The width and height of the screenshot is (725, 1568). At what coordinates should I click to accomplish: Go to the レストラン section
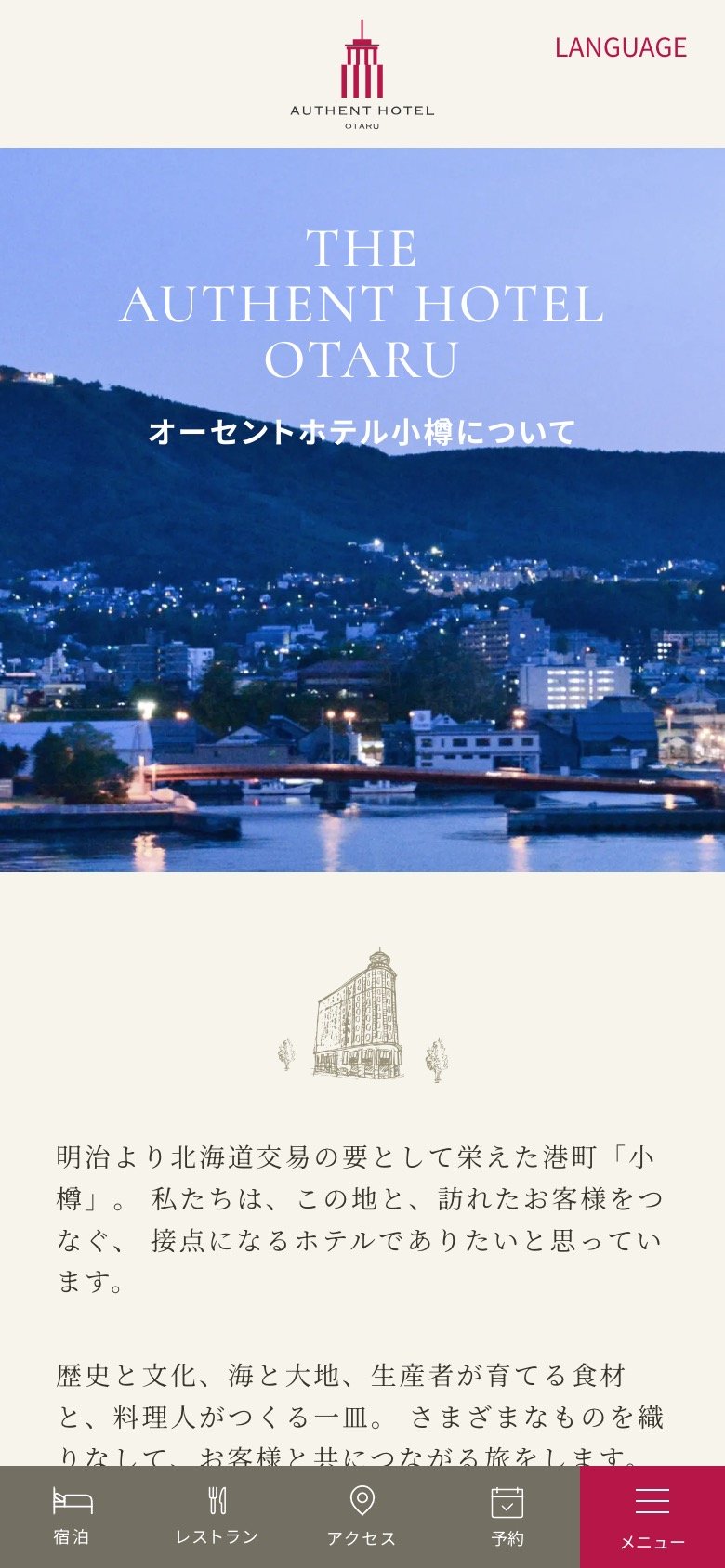tap(217, 1516)
